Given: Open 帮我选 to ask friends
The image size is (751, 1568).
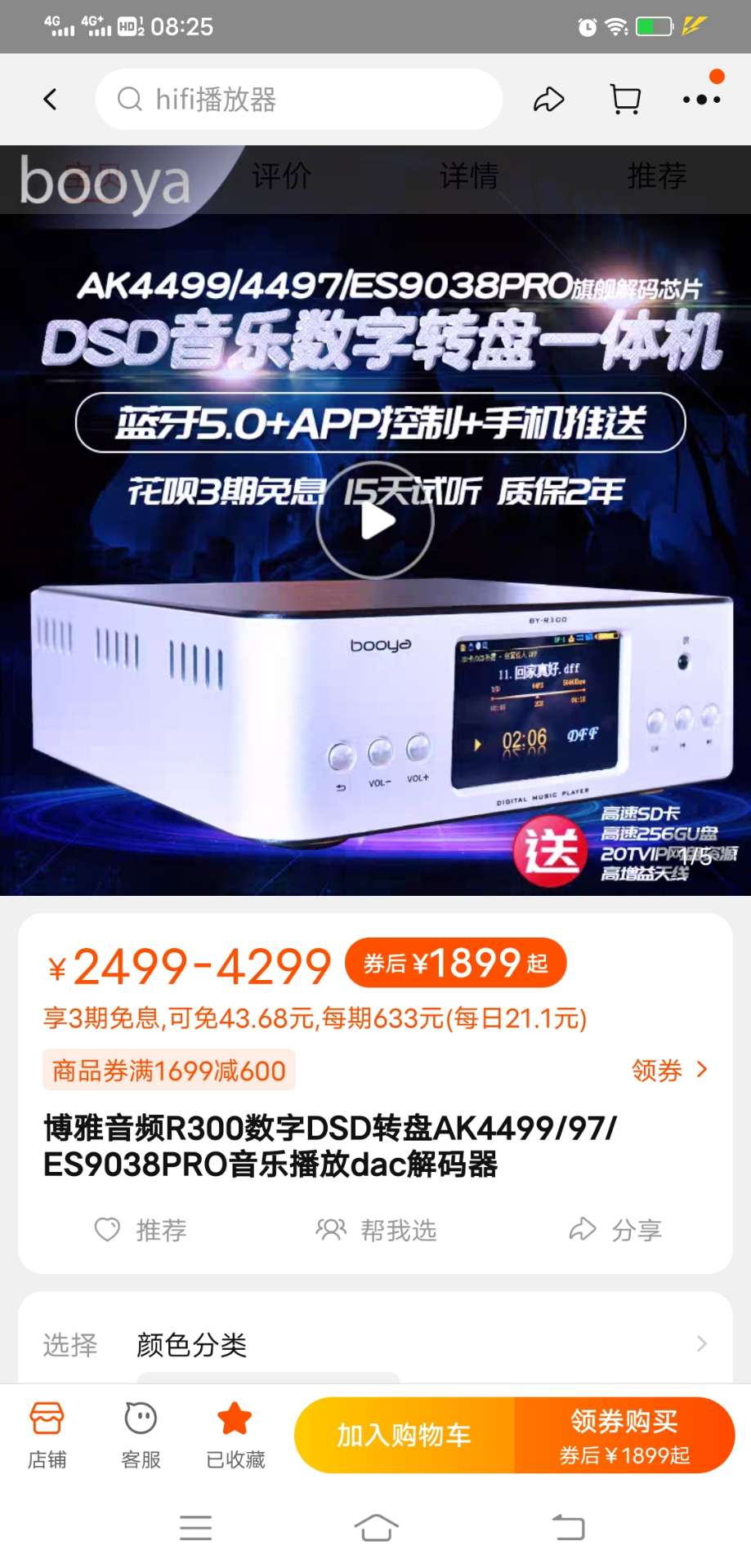Looking at the screenshot, I should [377, 1229].
